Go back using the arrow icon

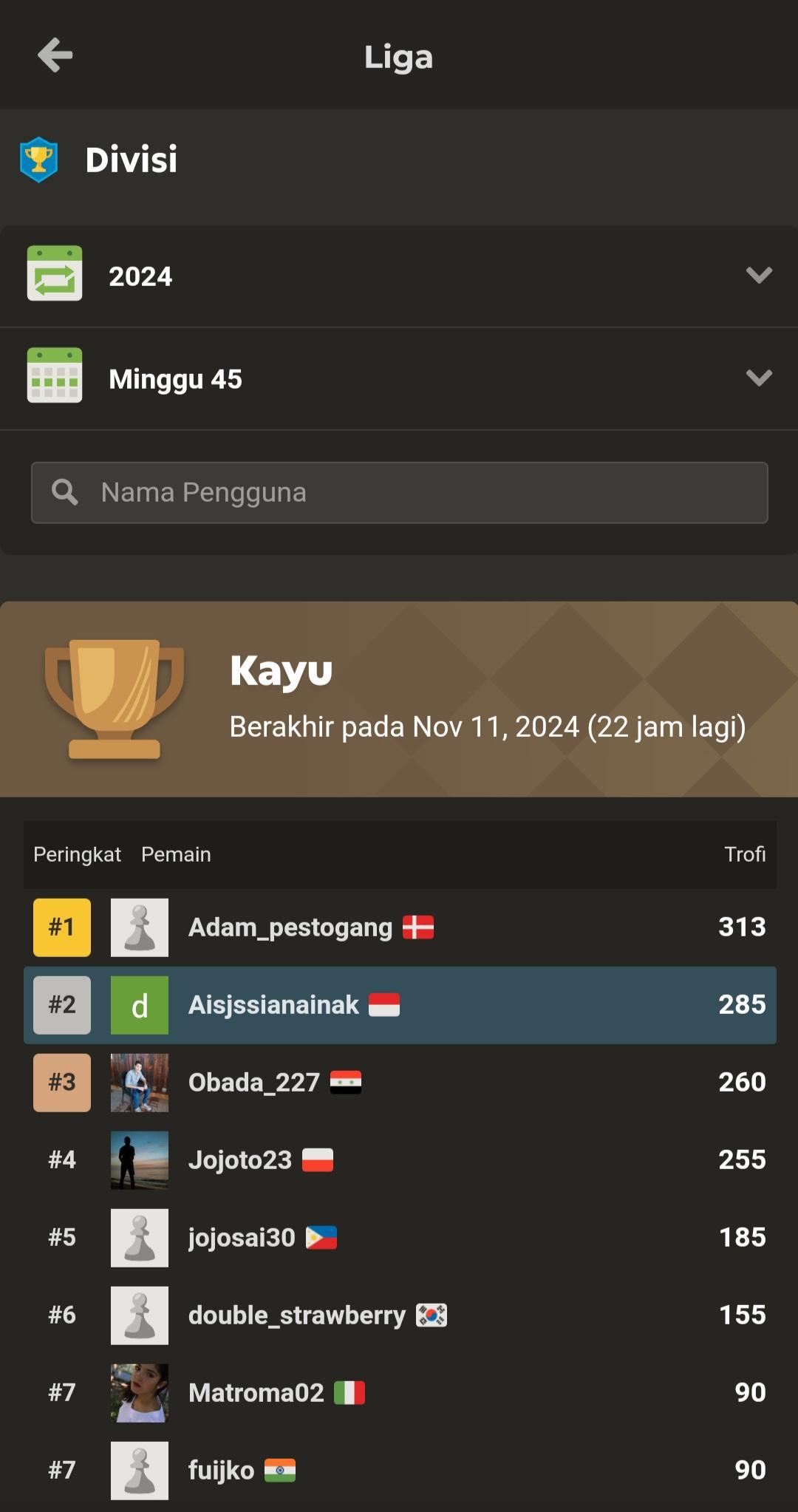[55, 55]
